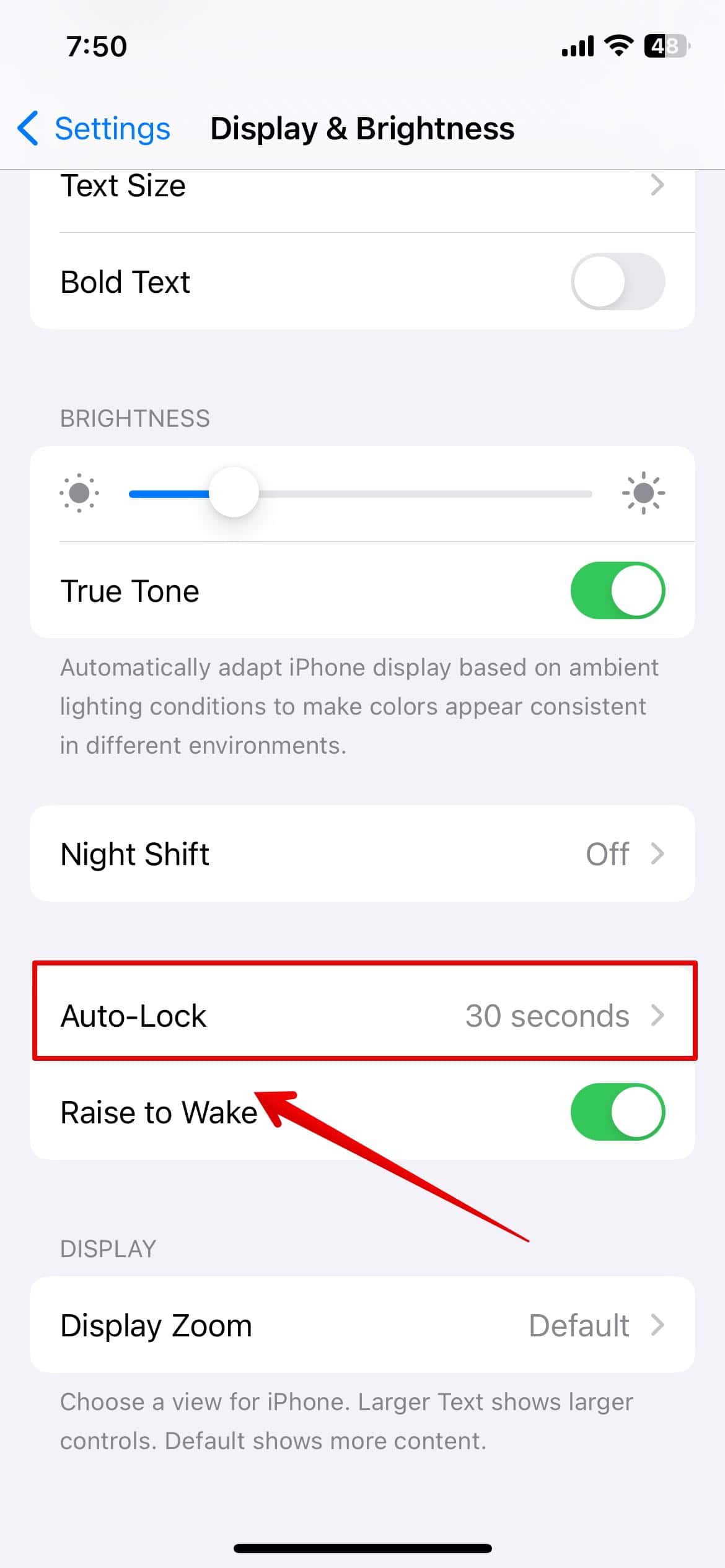Go back to Settings

[94, 129]
